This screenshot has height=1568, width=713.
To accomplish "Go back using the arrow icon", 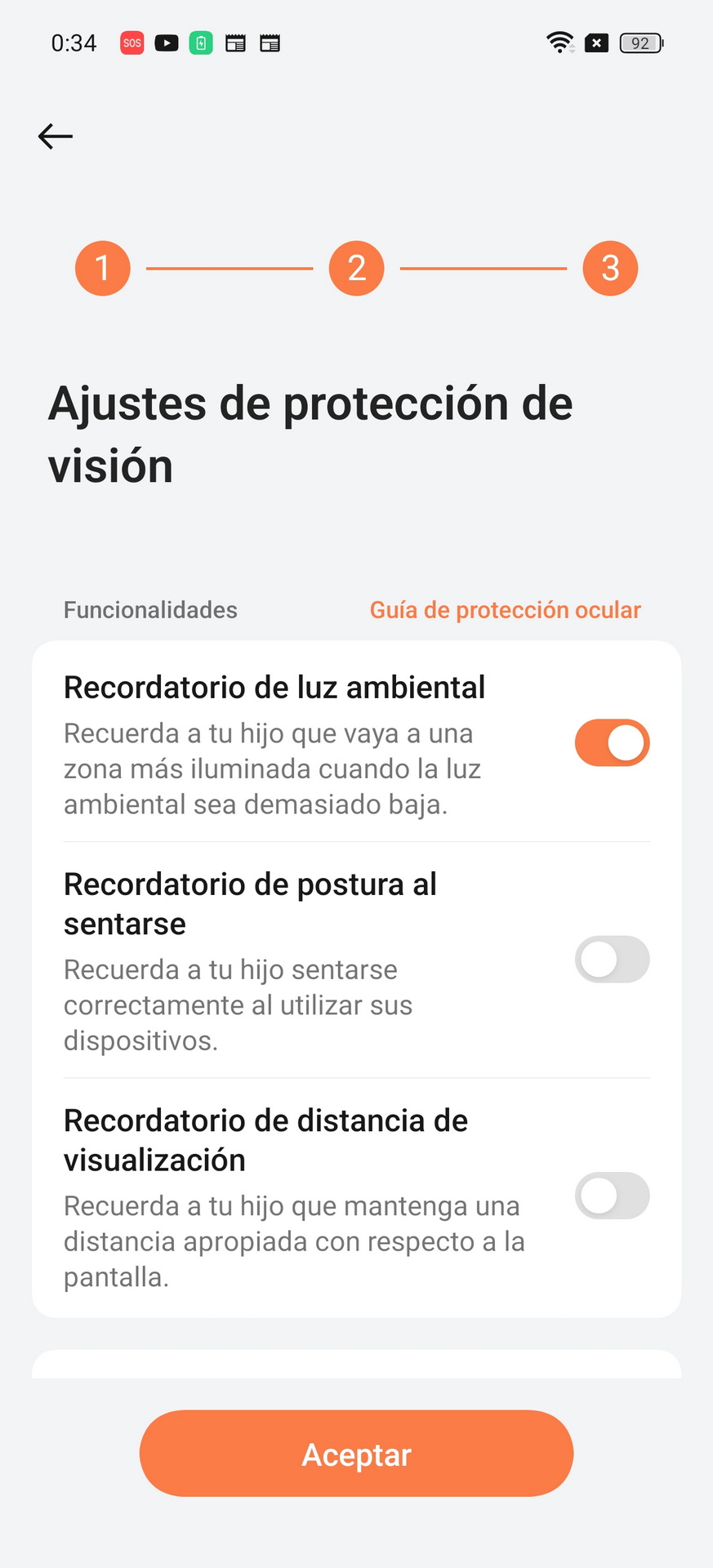I will click(x=56, y=136).
